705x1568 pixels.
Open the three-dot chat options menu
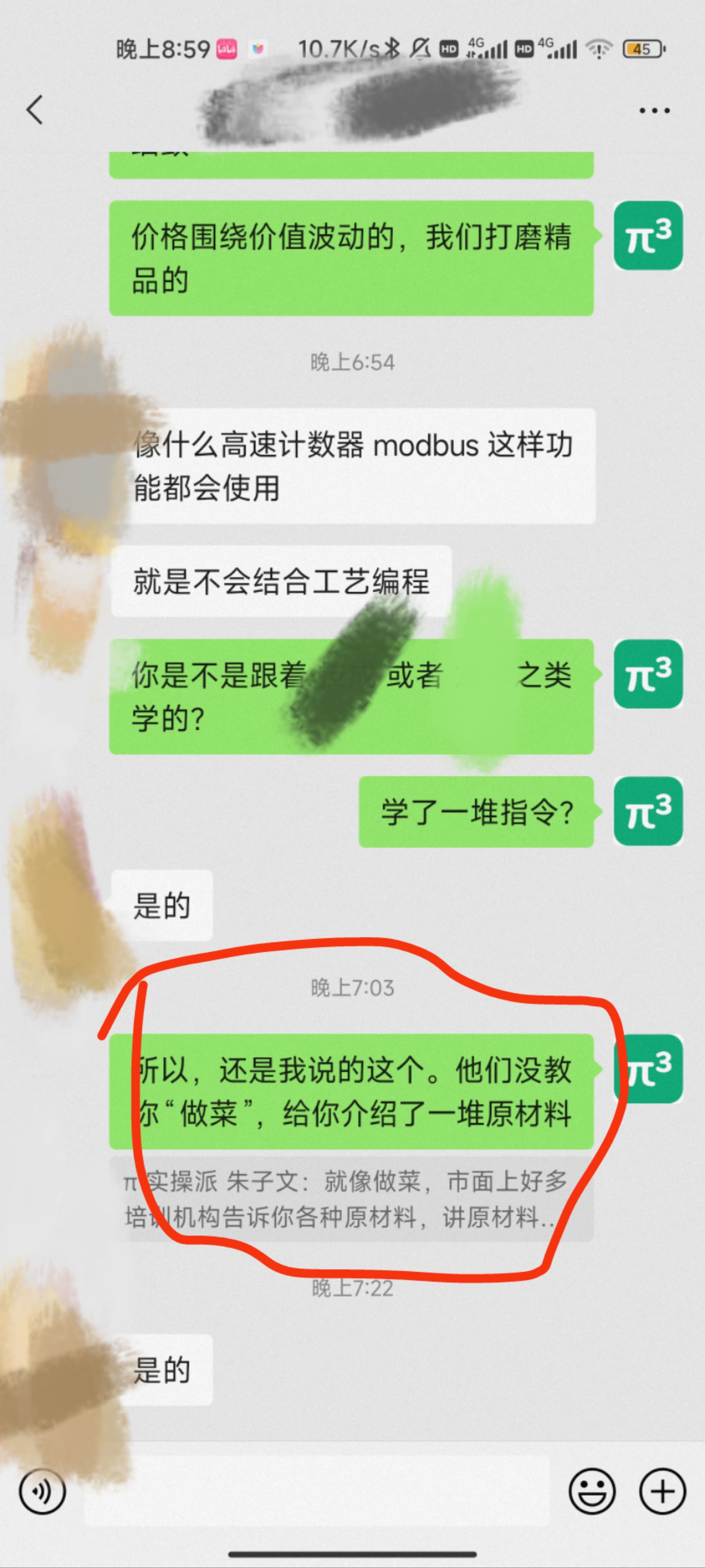coord(654,111)
